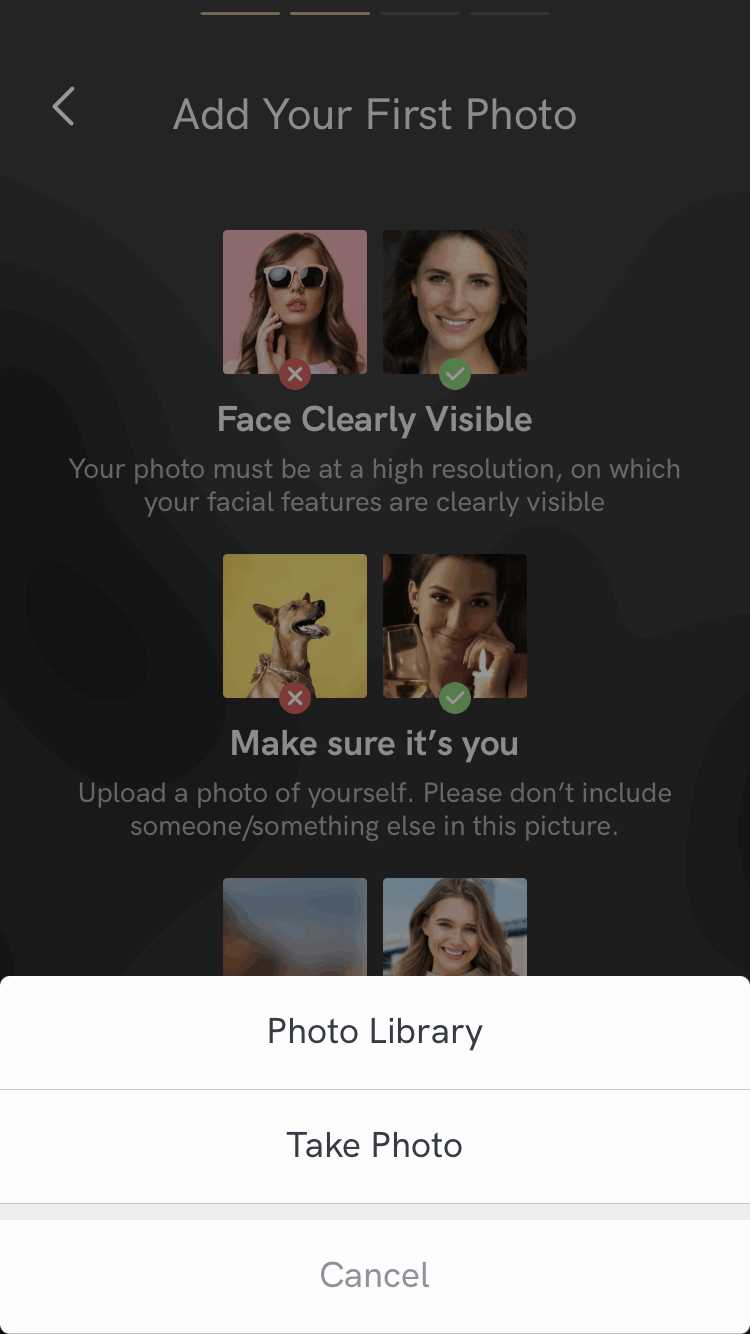The width and height of the screenshot is (750, 1334).
Task: Go back with the top arrow
Action: tap(64, 106)
